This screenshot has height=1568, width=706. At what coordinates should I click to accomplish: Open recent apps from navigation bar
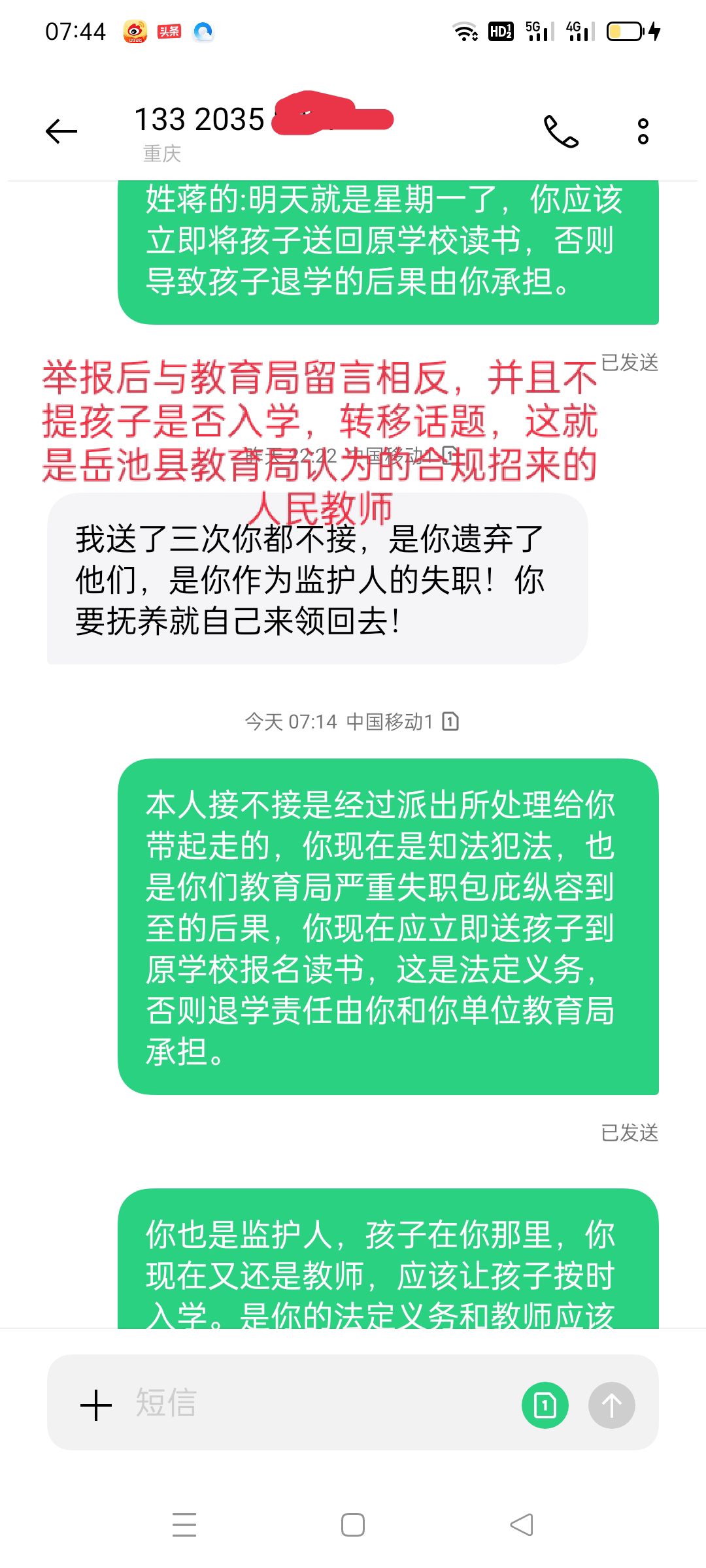click(x=184, y=1525)
